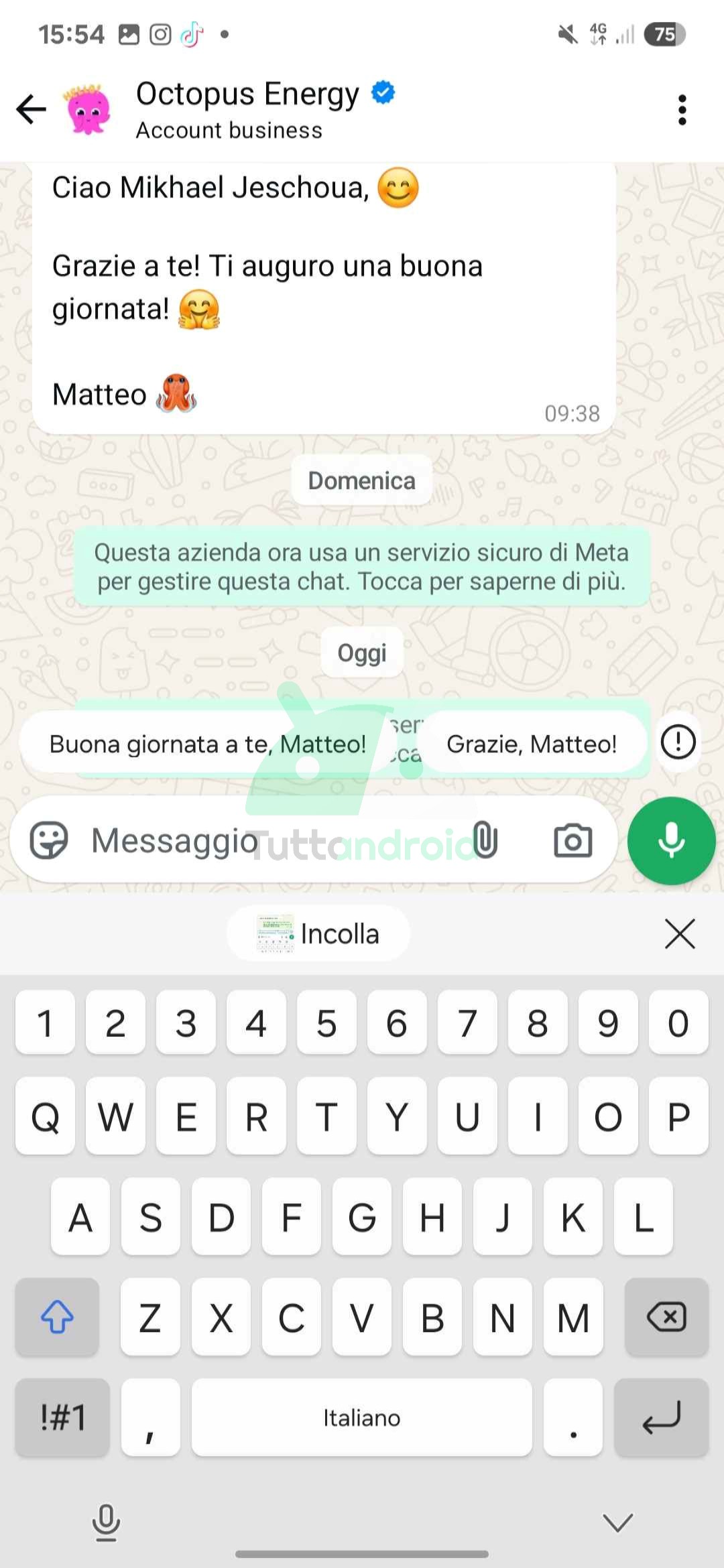The image size is (724, 1568).
Task: Record a voice message
Action: coord(671,840)
